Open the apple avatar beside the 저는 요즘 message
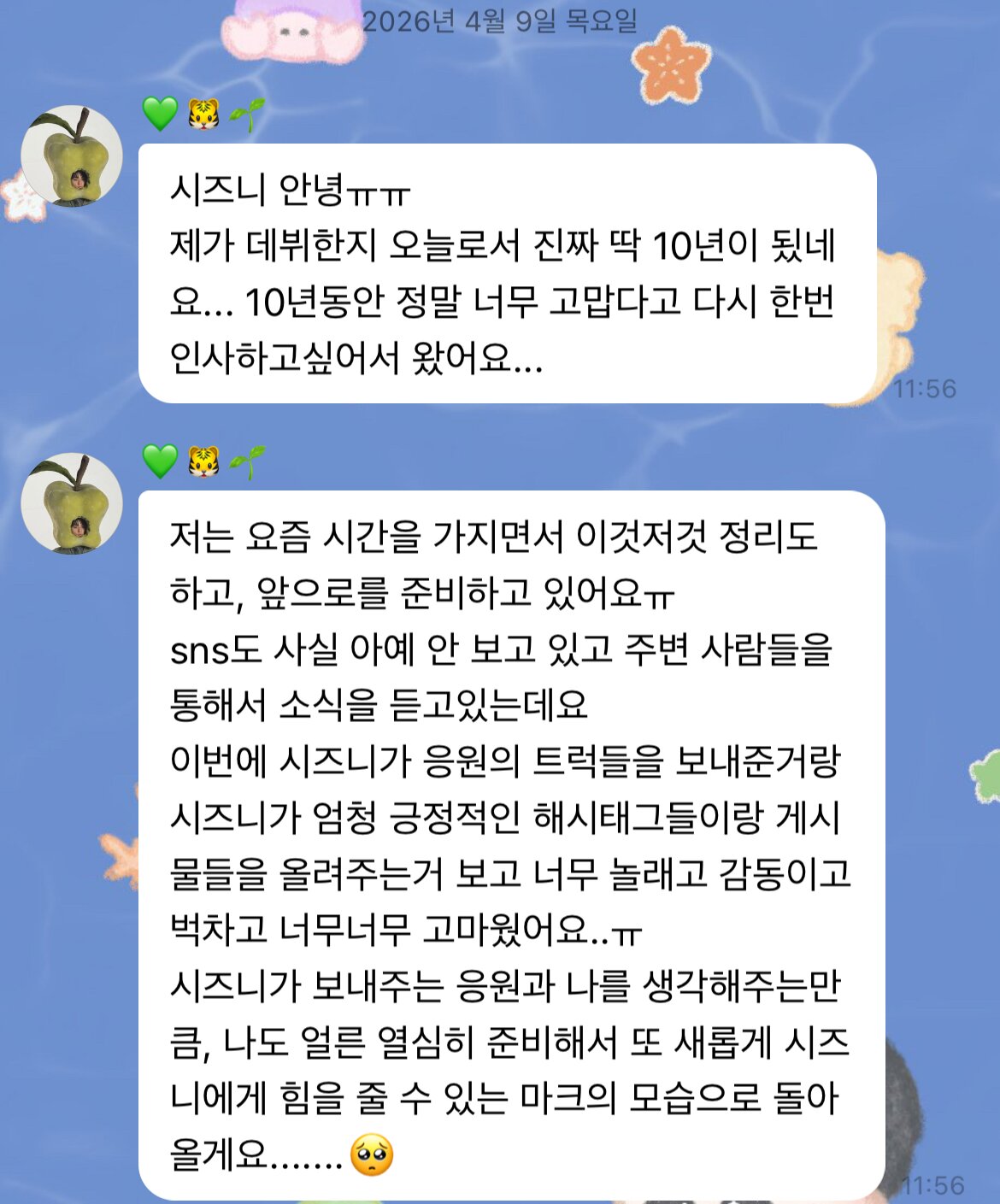The width and height of the screenshot is (1000, 1204). [72, 504]
